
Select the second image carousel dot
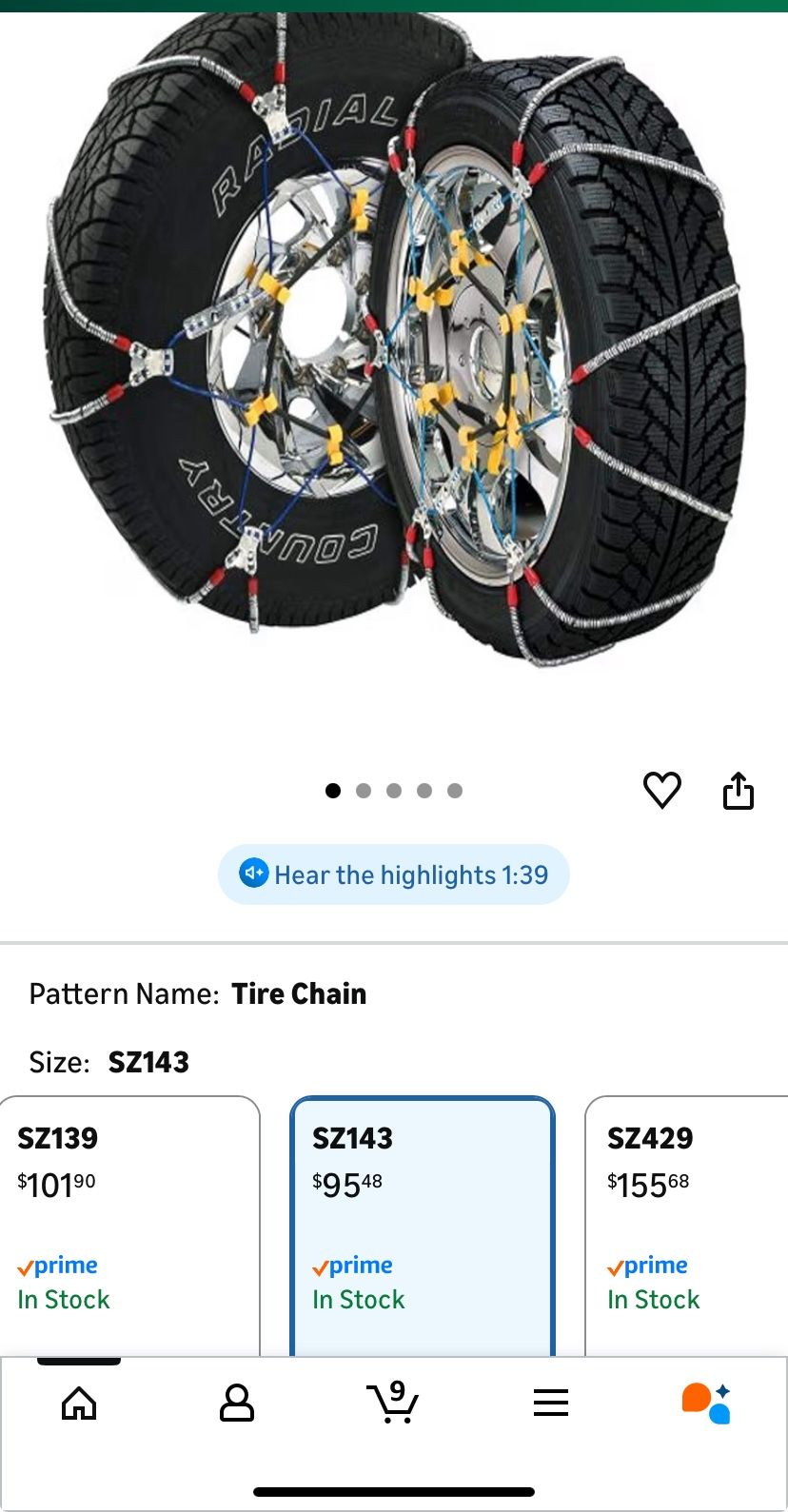[x=364, y=791]
